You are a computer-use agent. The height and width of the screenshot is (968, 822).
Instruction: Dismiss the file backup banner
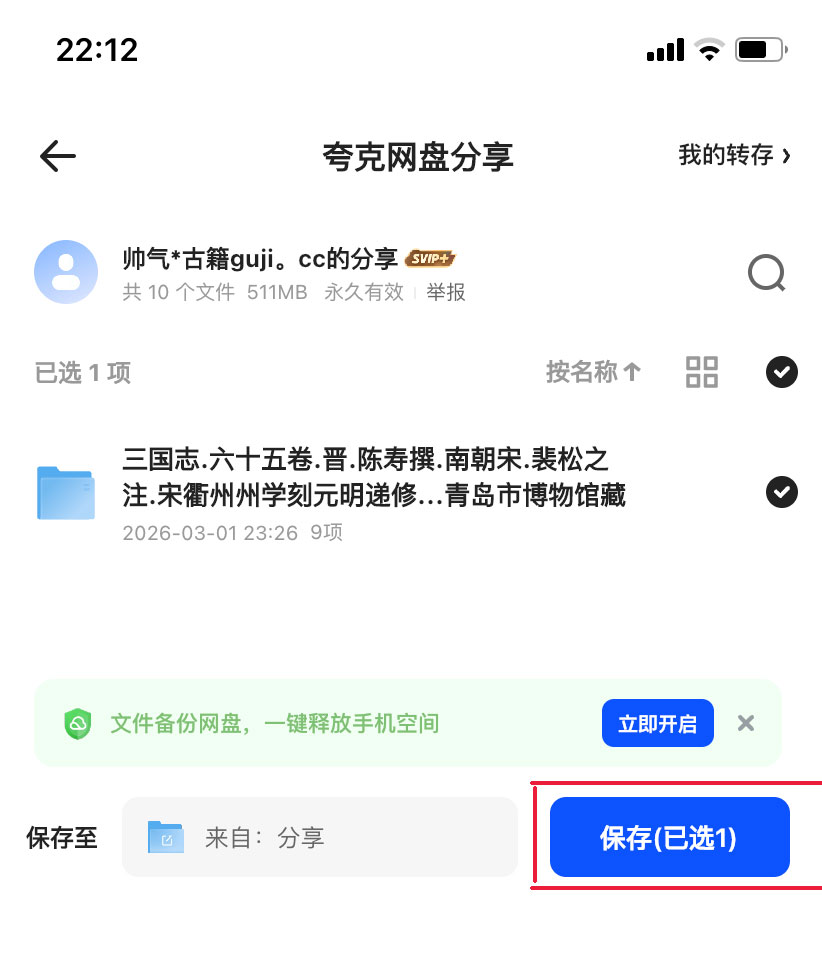tap(745, 723)
